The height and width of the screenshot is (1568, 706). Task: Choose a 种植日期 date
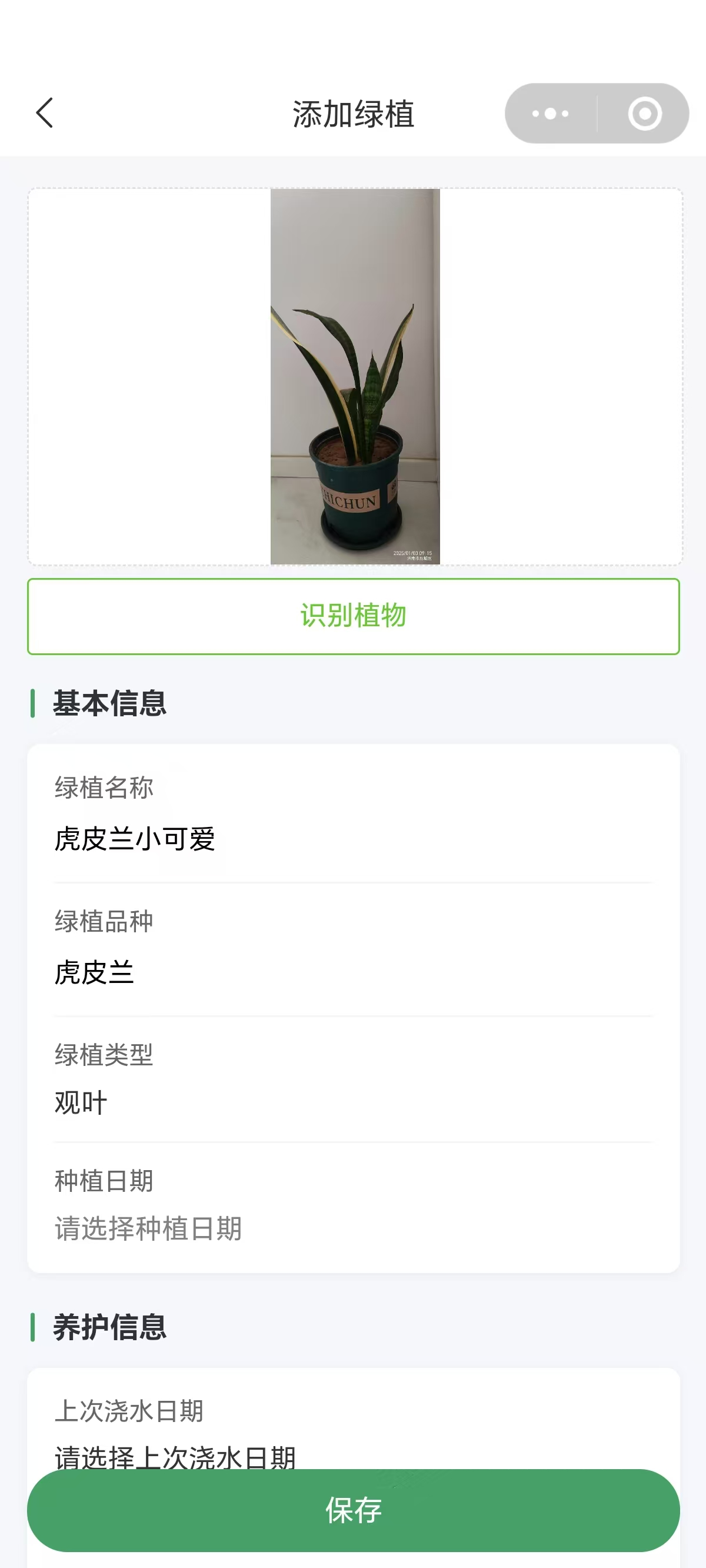coord(353,1228)
